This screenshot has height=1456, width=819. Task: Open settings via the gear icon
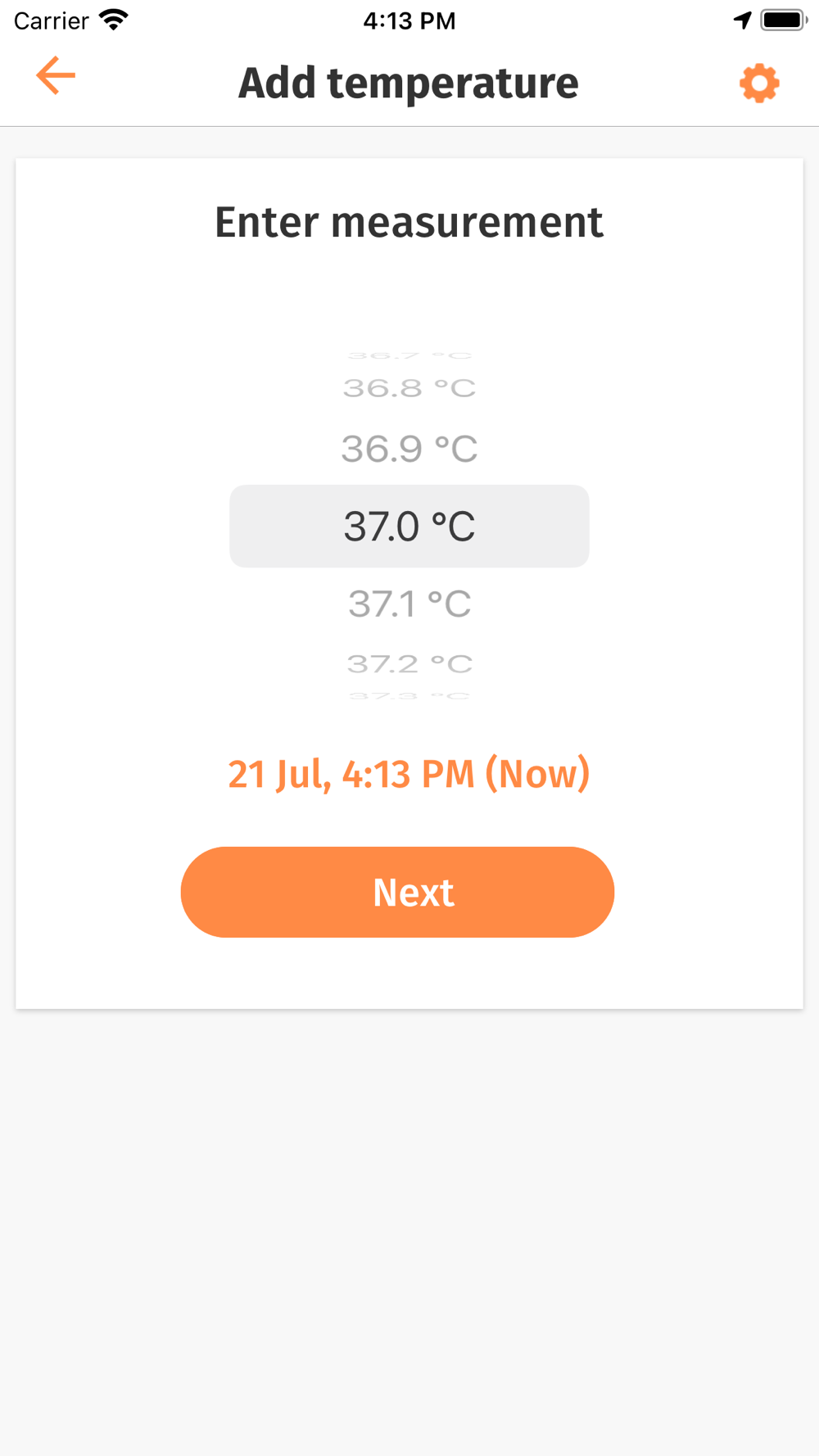[759, 83]
